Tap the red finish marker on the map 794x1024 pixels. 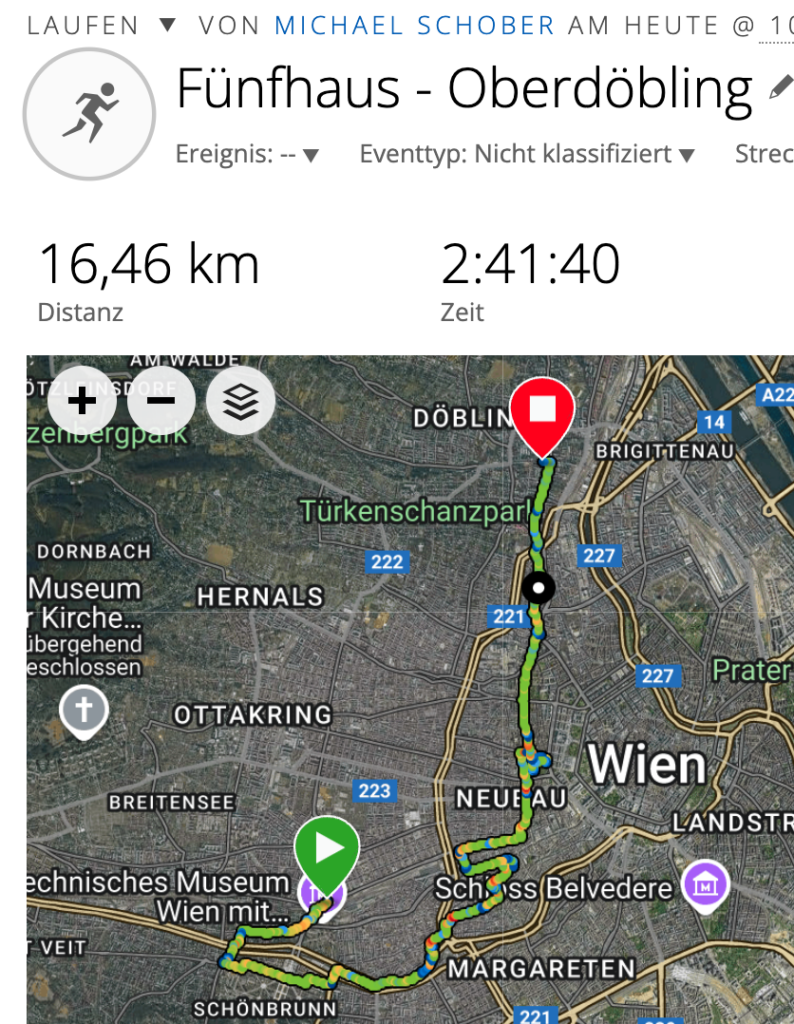[542, 412]
